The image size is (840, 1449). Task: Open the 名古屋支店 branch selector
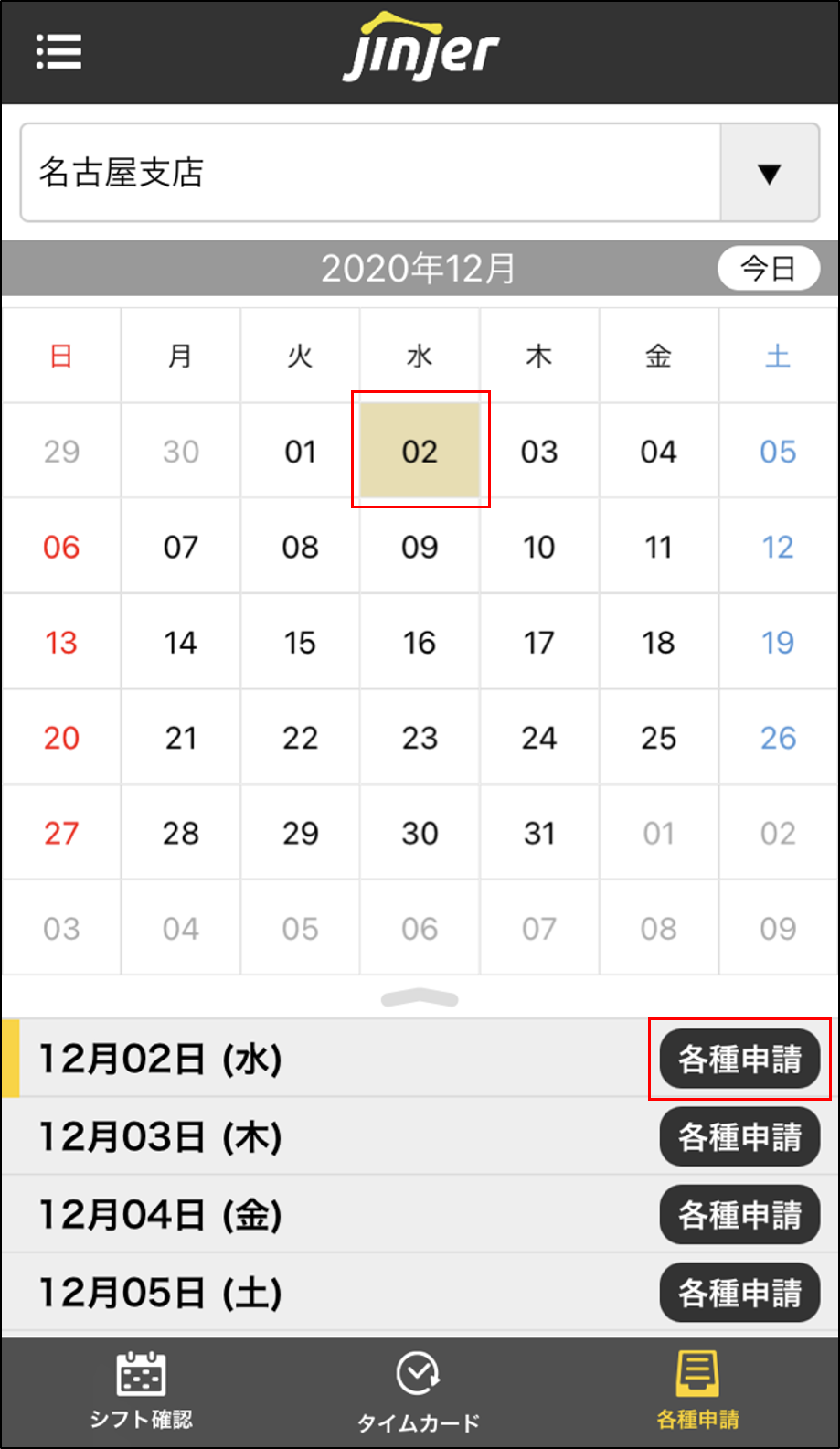366,173
